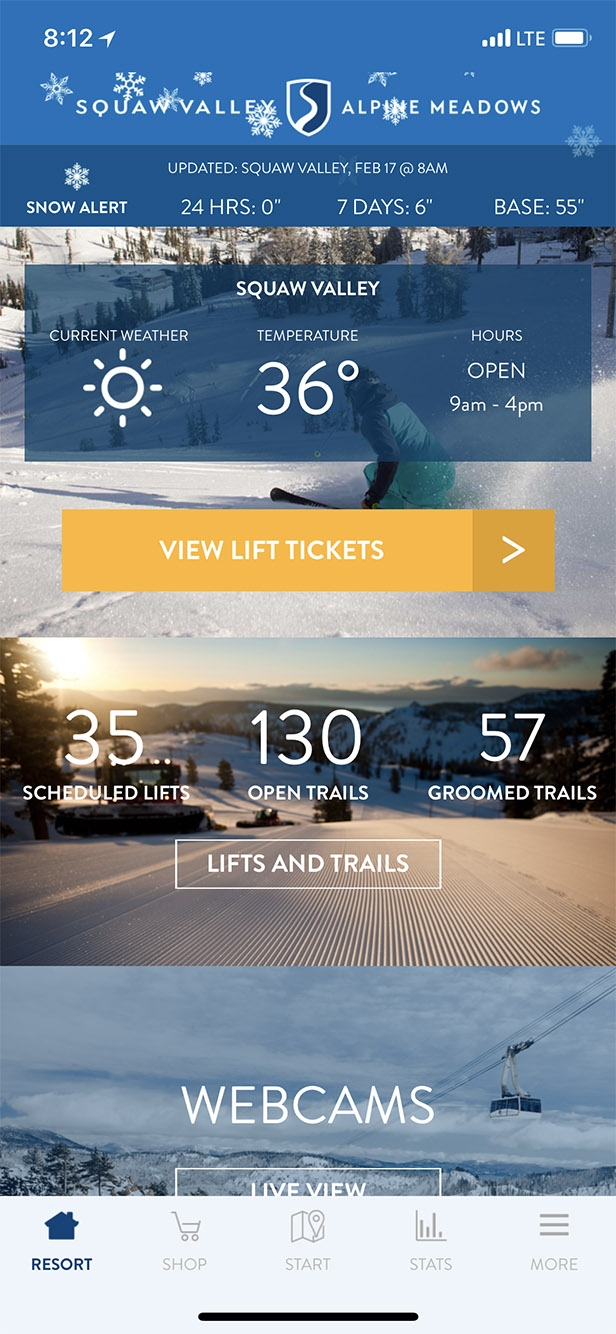Open the Stats tab

431,1241
